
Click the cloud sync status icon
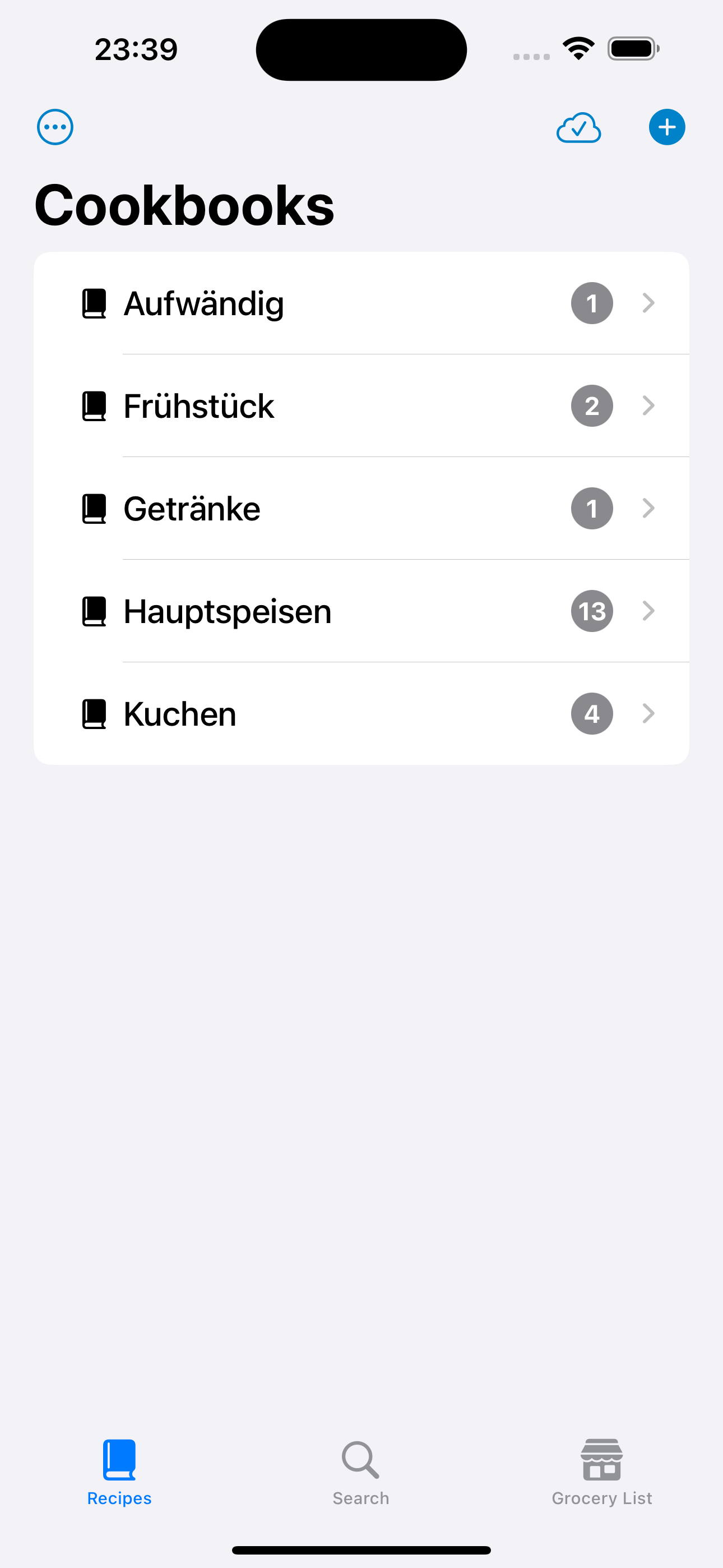579,127
